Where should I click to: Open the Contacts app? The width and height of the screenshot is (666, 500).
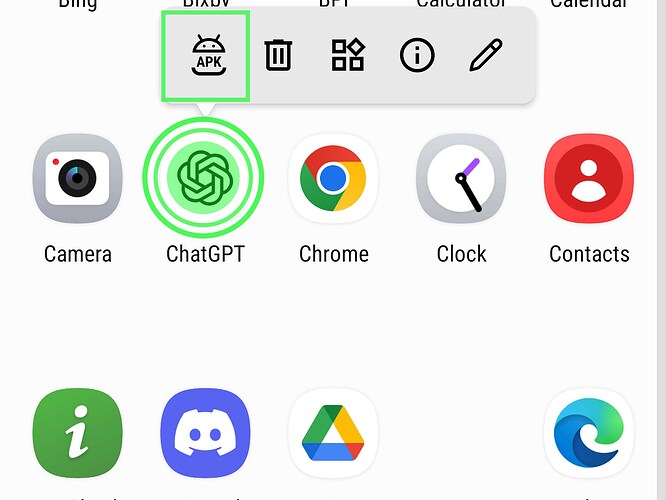[x=589, y=178]
